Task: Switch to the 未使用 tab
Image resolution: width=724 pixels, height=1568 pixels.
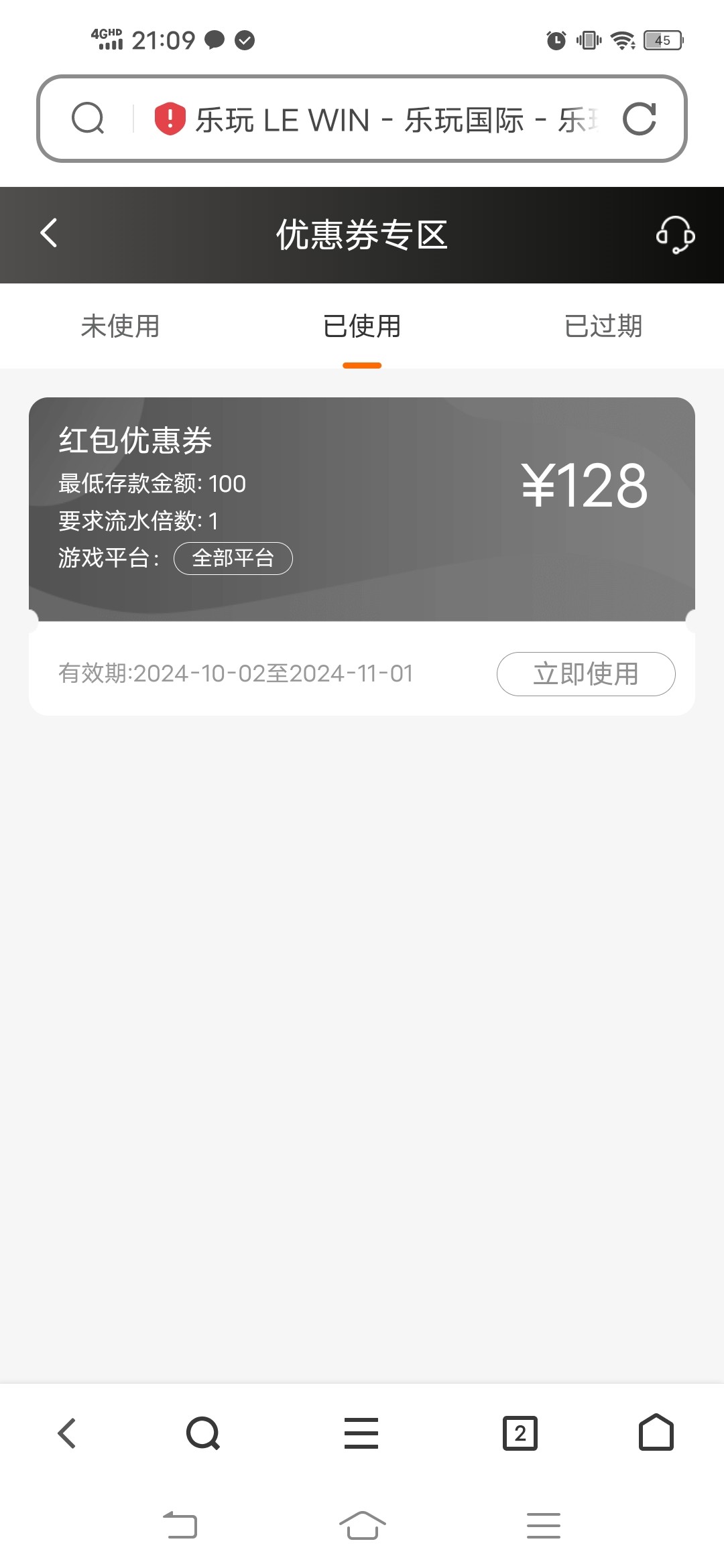Action: point(121,326)
